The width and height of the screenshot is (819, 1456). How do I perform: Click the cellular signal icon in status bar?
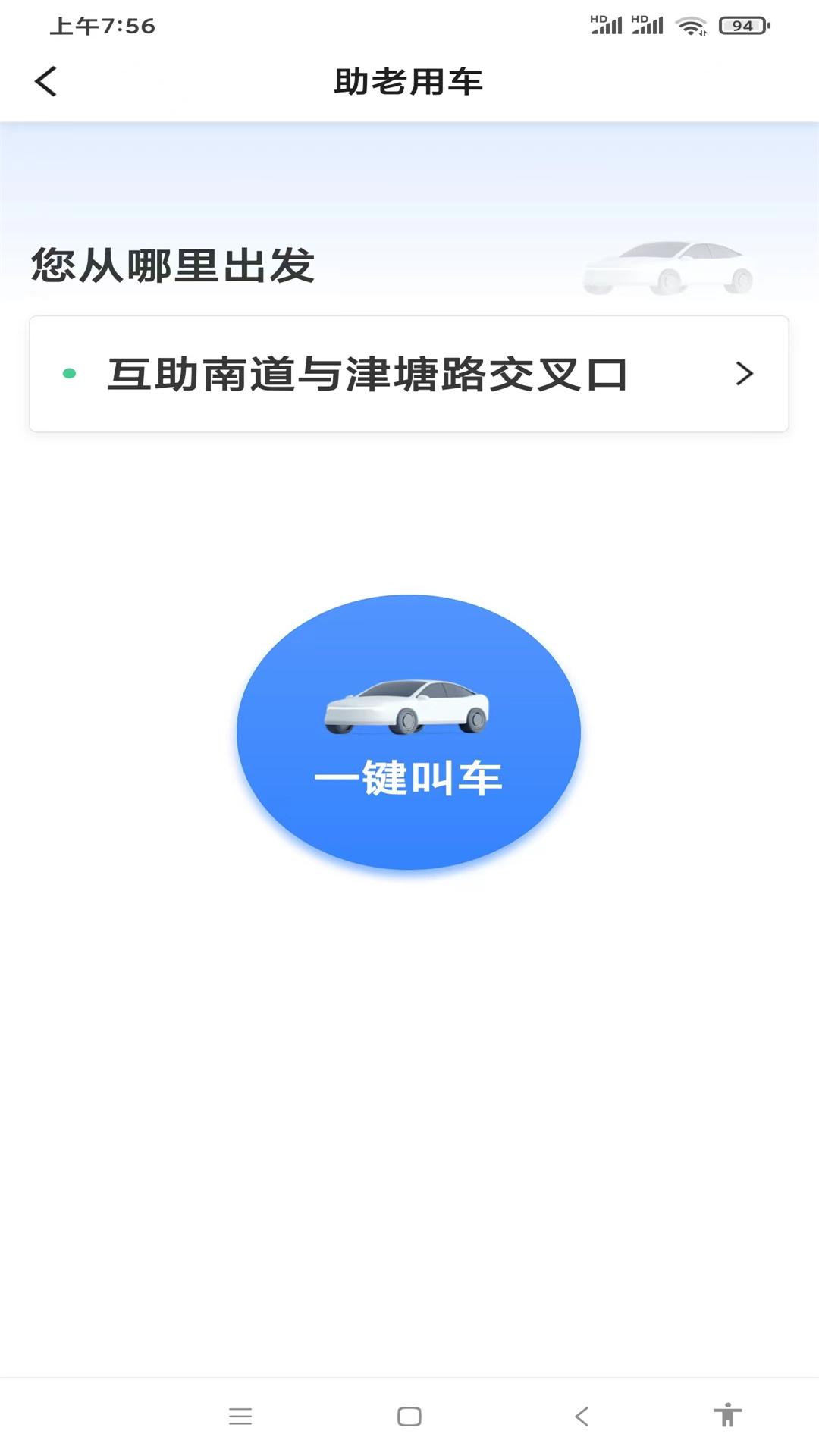pyautogui.click(x=611, y=25)
